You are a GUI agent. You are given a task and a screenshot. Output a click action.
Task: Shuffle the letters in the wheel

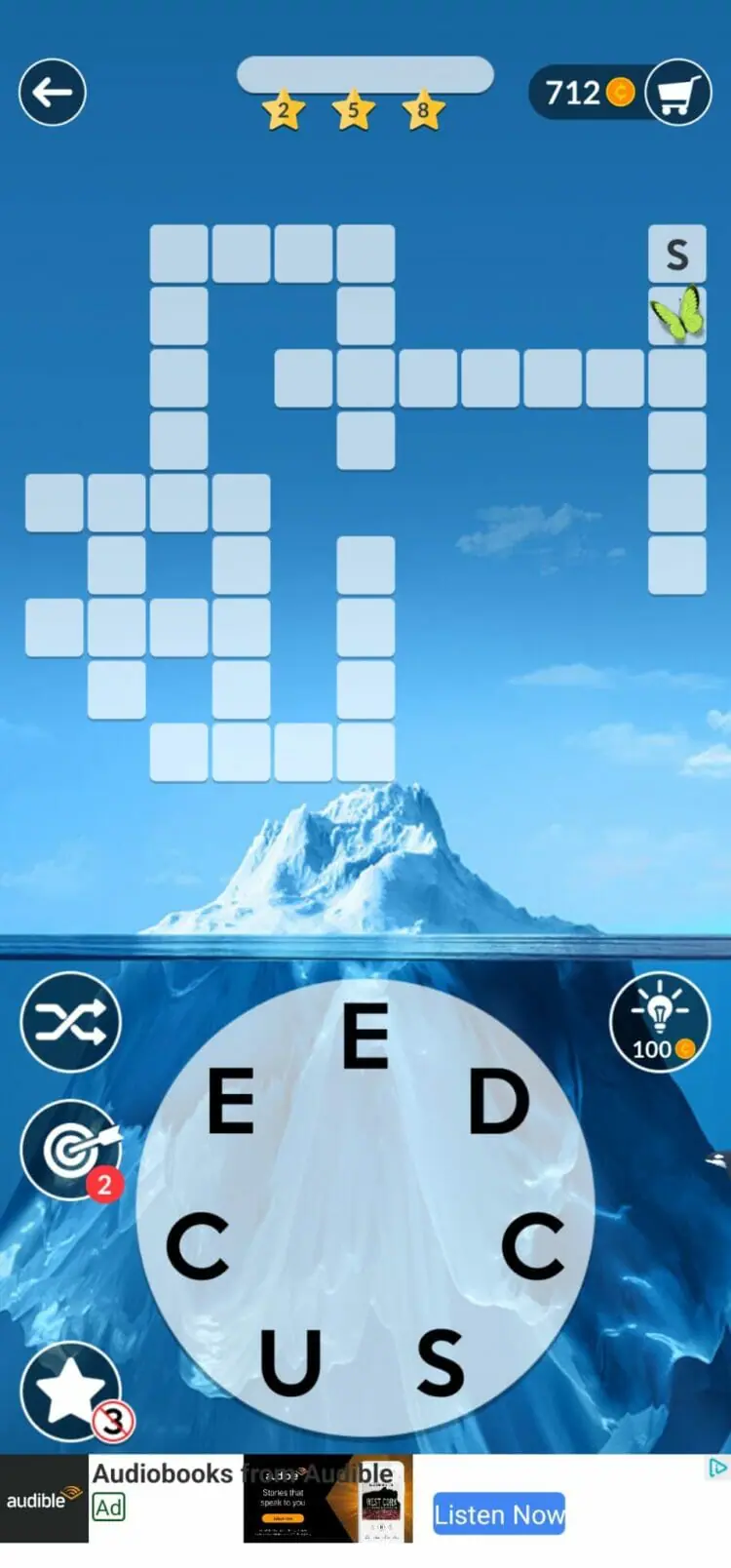[70, 1022]
